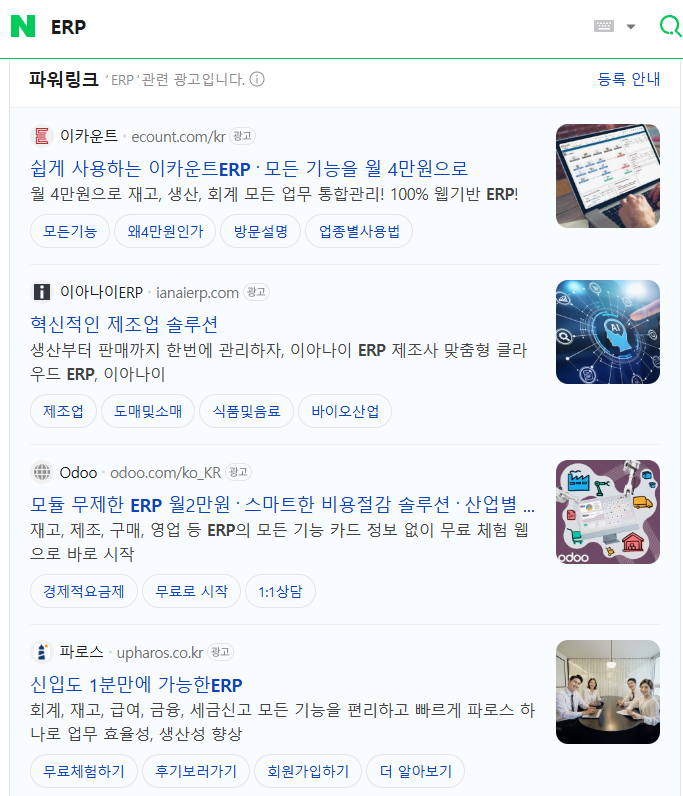Open 신입도 1분만에 가능한ERP link
The width and height of the screenshot is (683, 796).
136,685
